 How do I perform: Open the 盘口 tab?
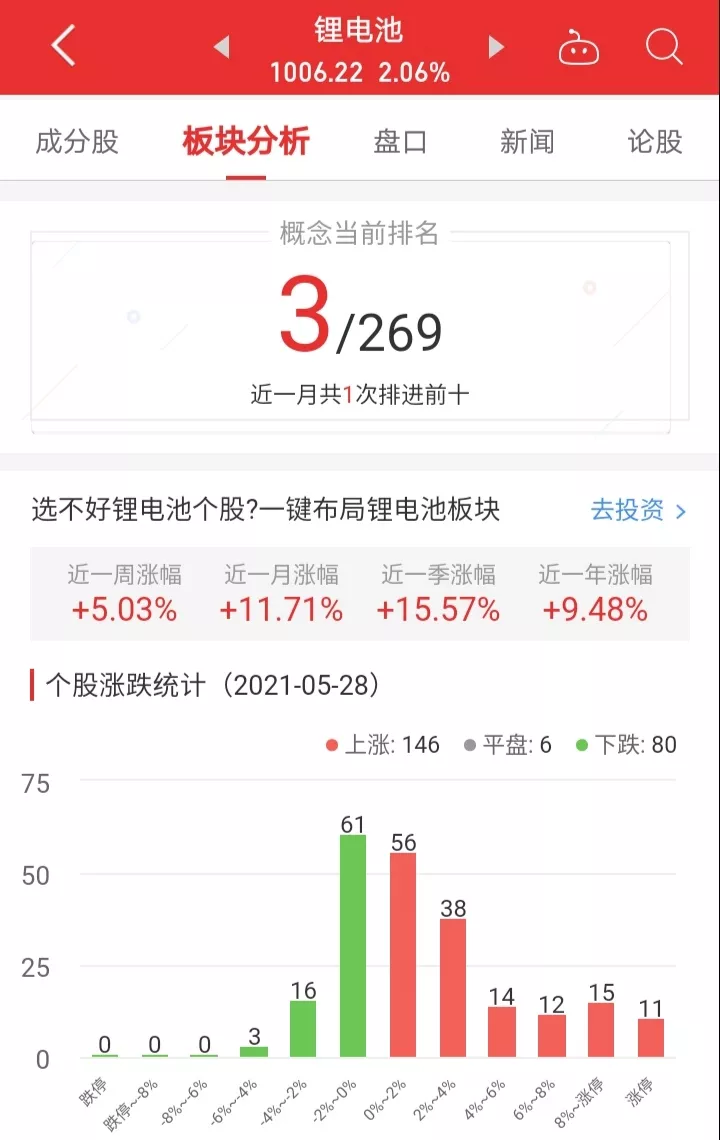coord(400,142)
